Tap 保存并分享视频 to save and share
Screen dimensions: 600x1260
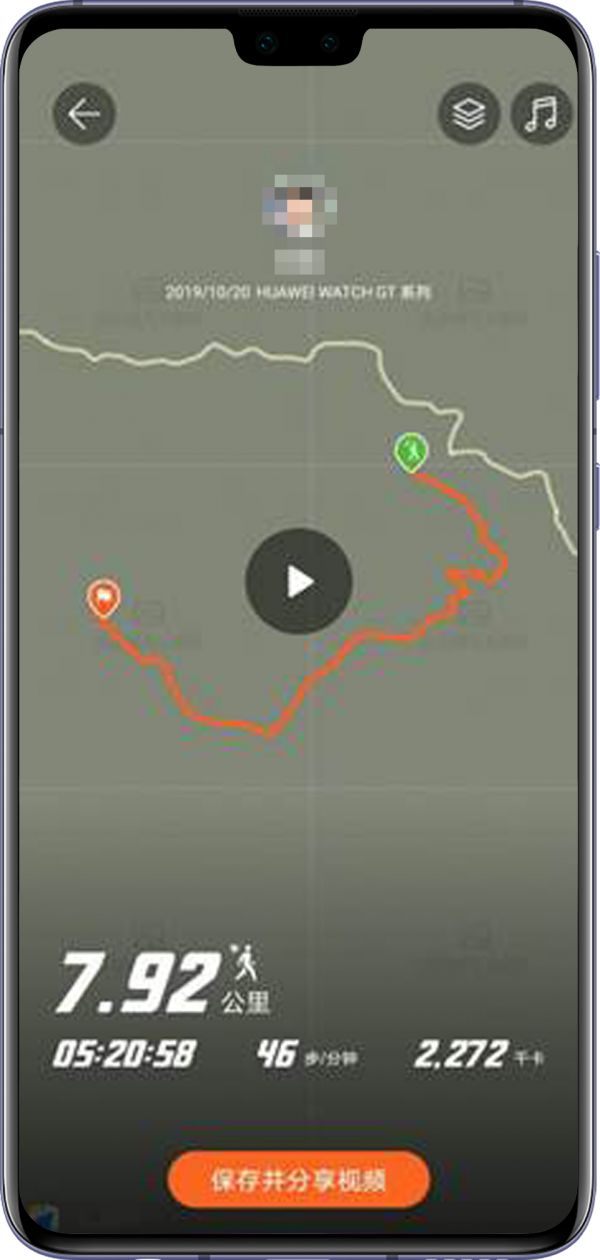[298, 1179]
